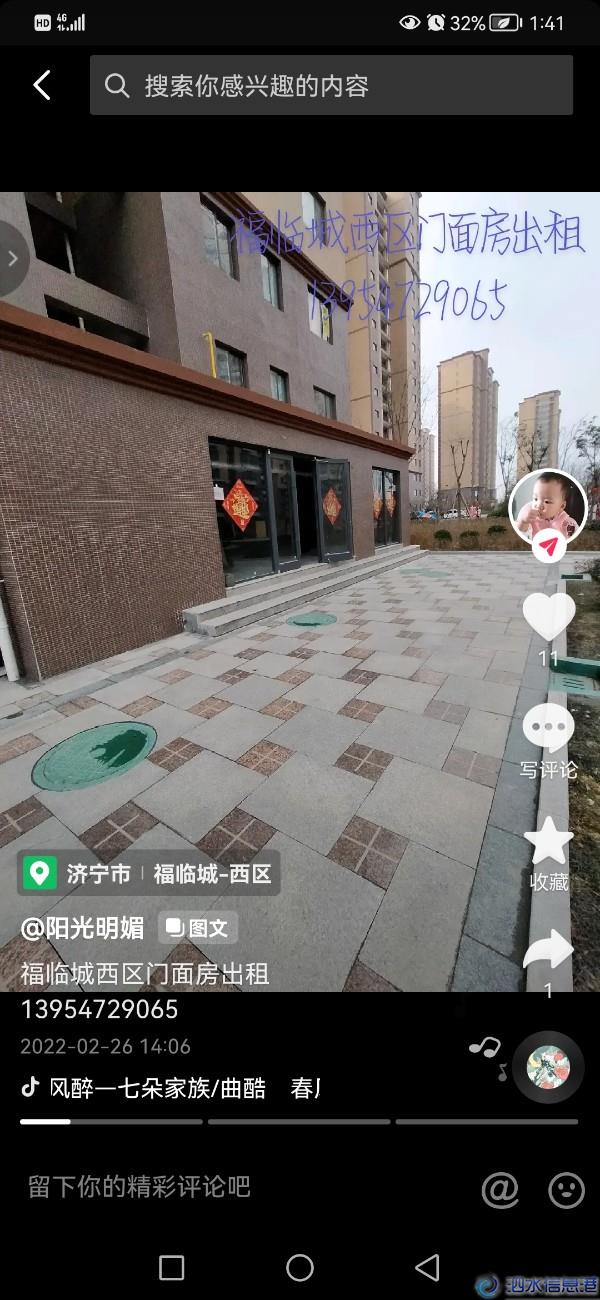Go back using the top-left arrow
Screen dimensions: 600x1300
click(42, 86)
